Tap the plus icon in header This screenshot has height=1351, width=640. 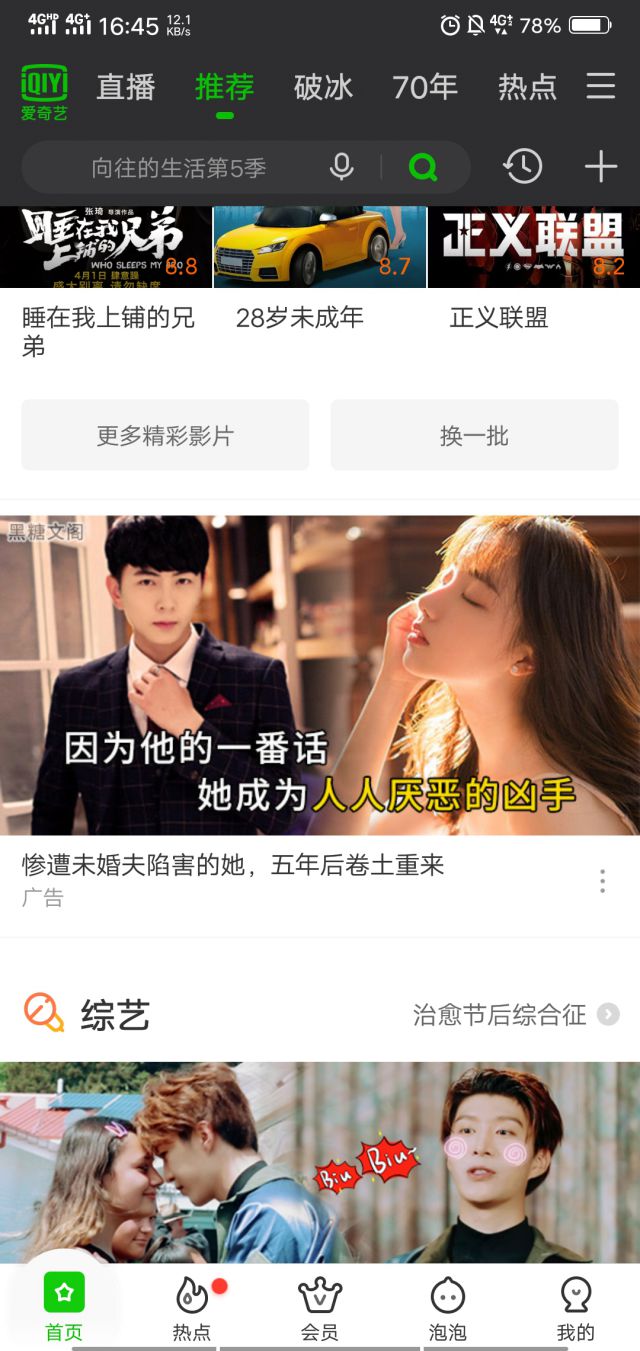point(601,167)
